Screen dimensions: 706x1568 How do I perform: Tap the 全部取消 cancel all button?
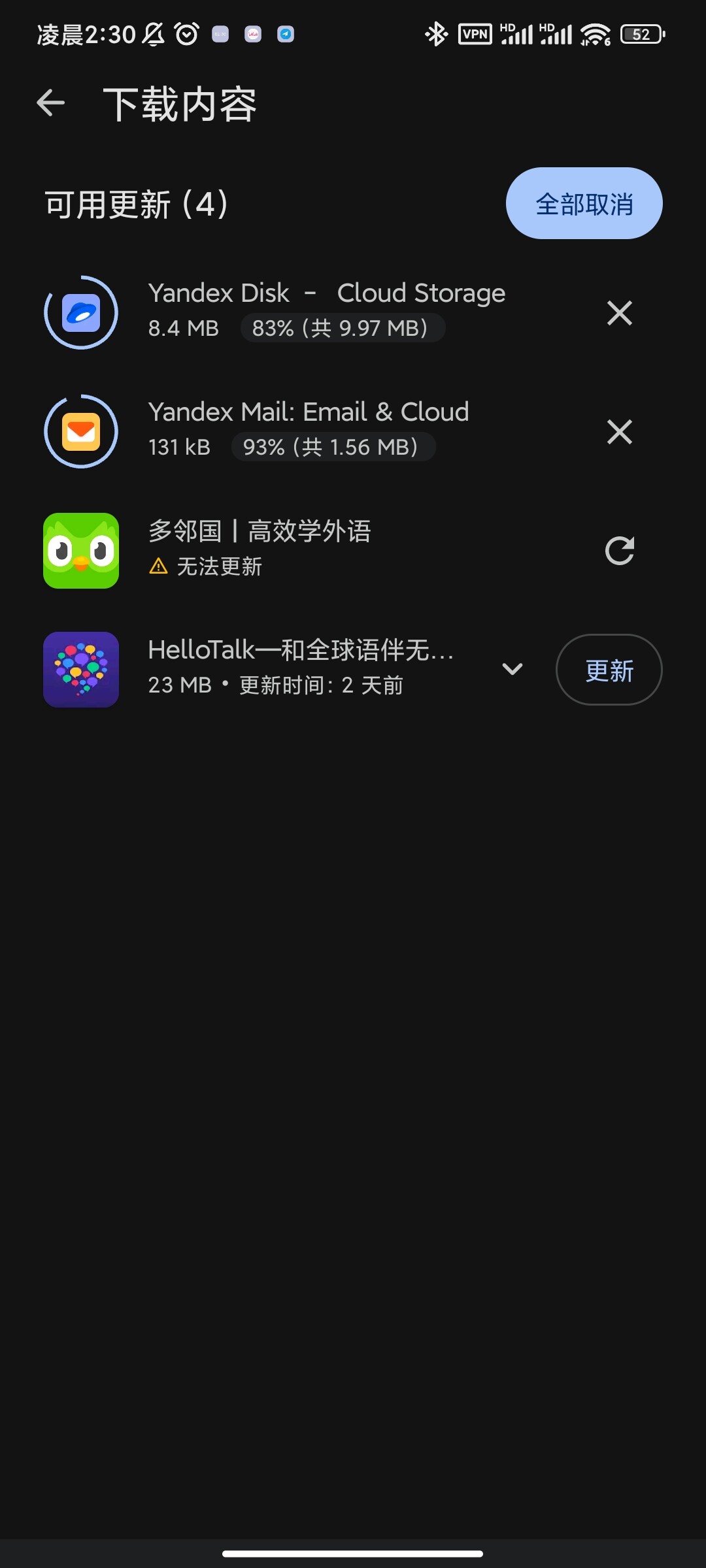coord(584,204)
